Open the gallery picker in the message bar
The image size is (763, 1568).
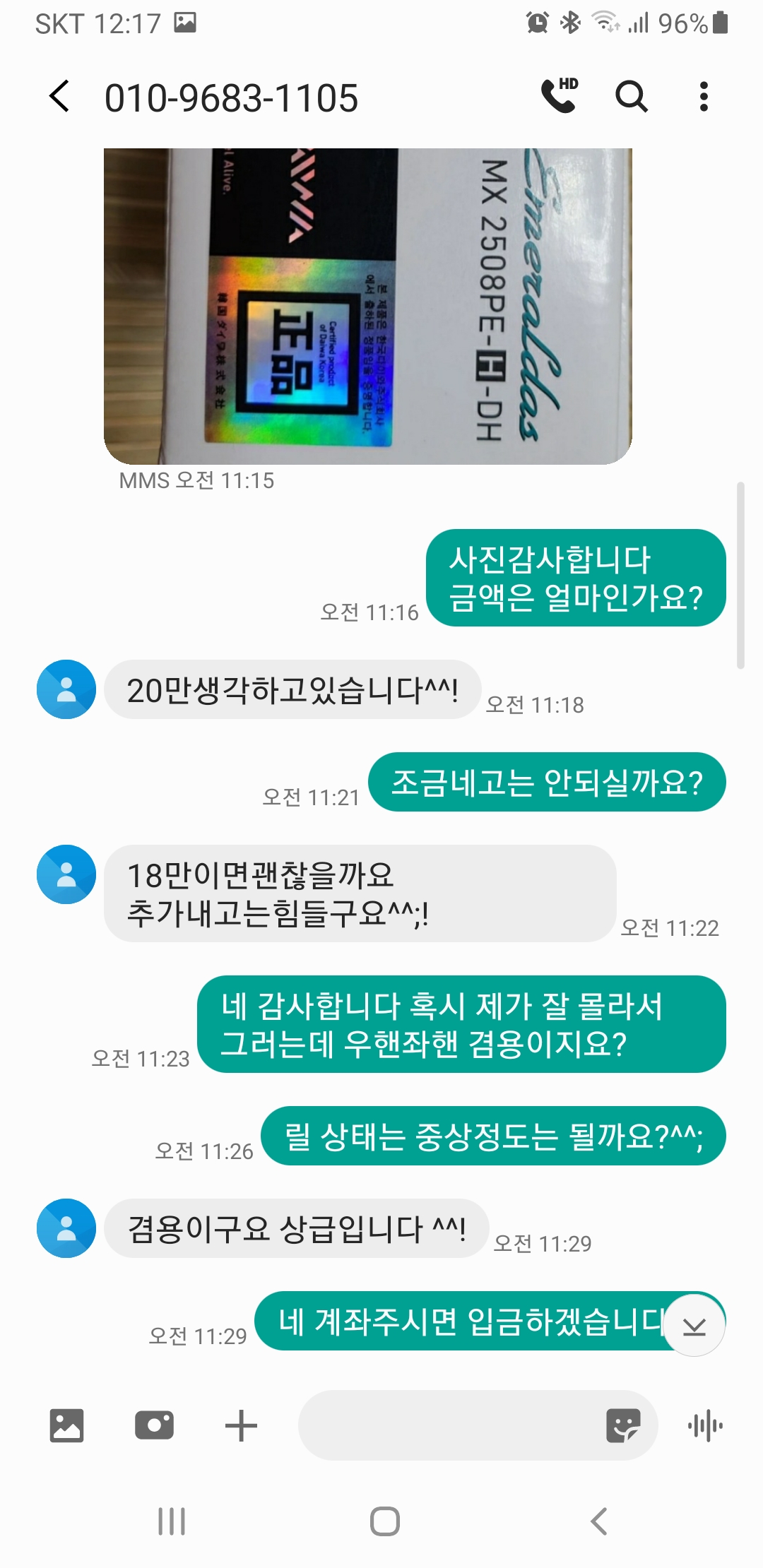(67, 1425)
